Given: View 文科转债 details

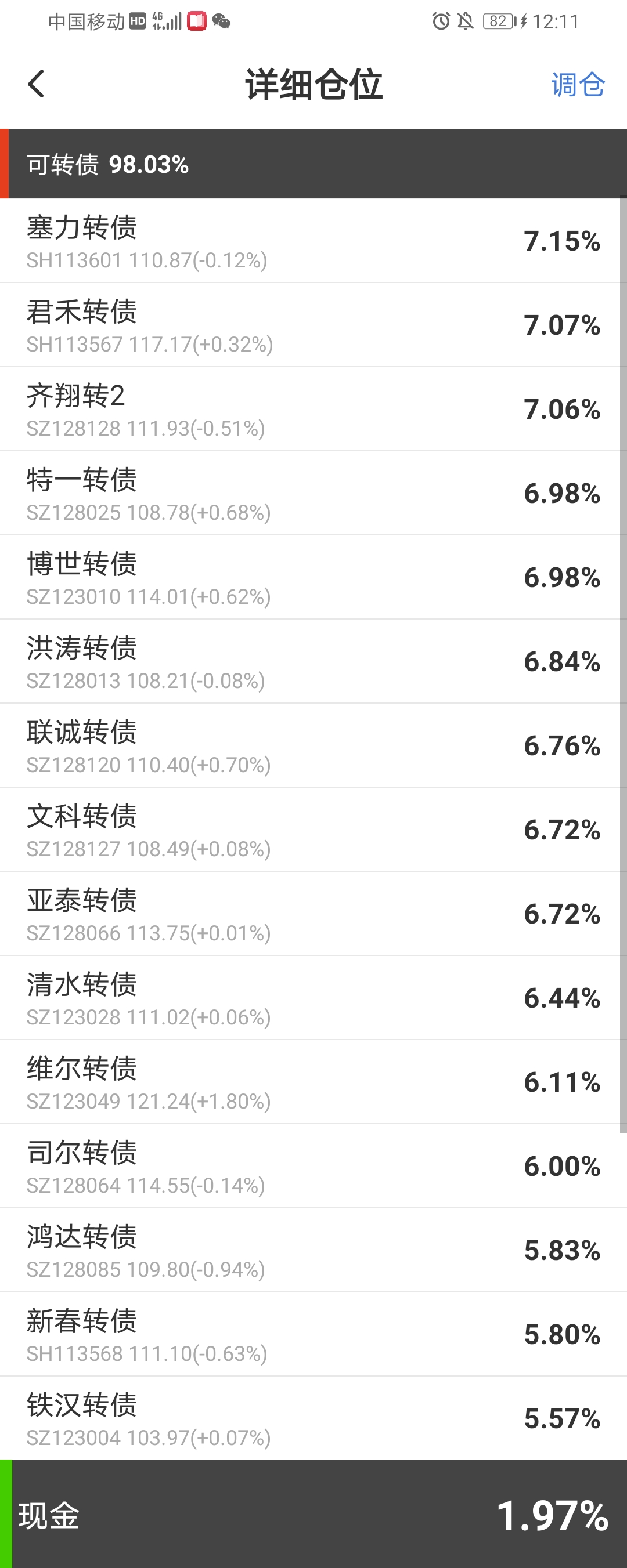Looking at the screenshot, I should (305, 829).
